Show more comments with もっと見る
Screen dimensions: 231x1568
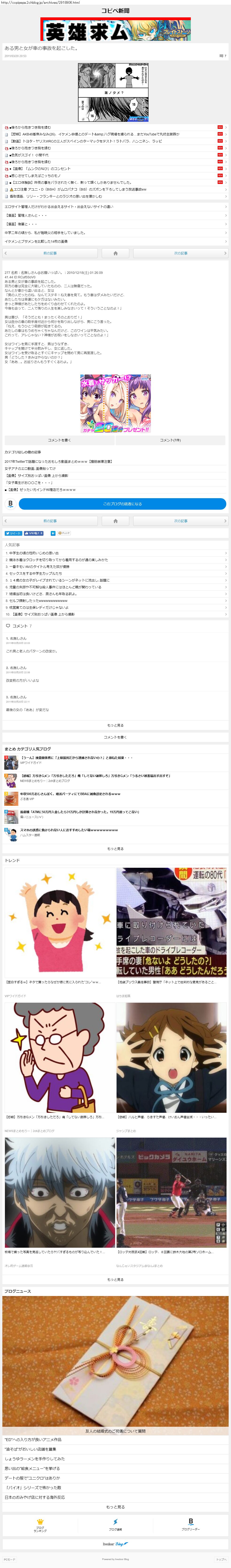(x=115, y=725)
